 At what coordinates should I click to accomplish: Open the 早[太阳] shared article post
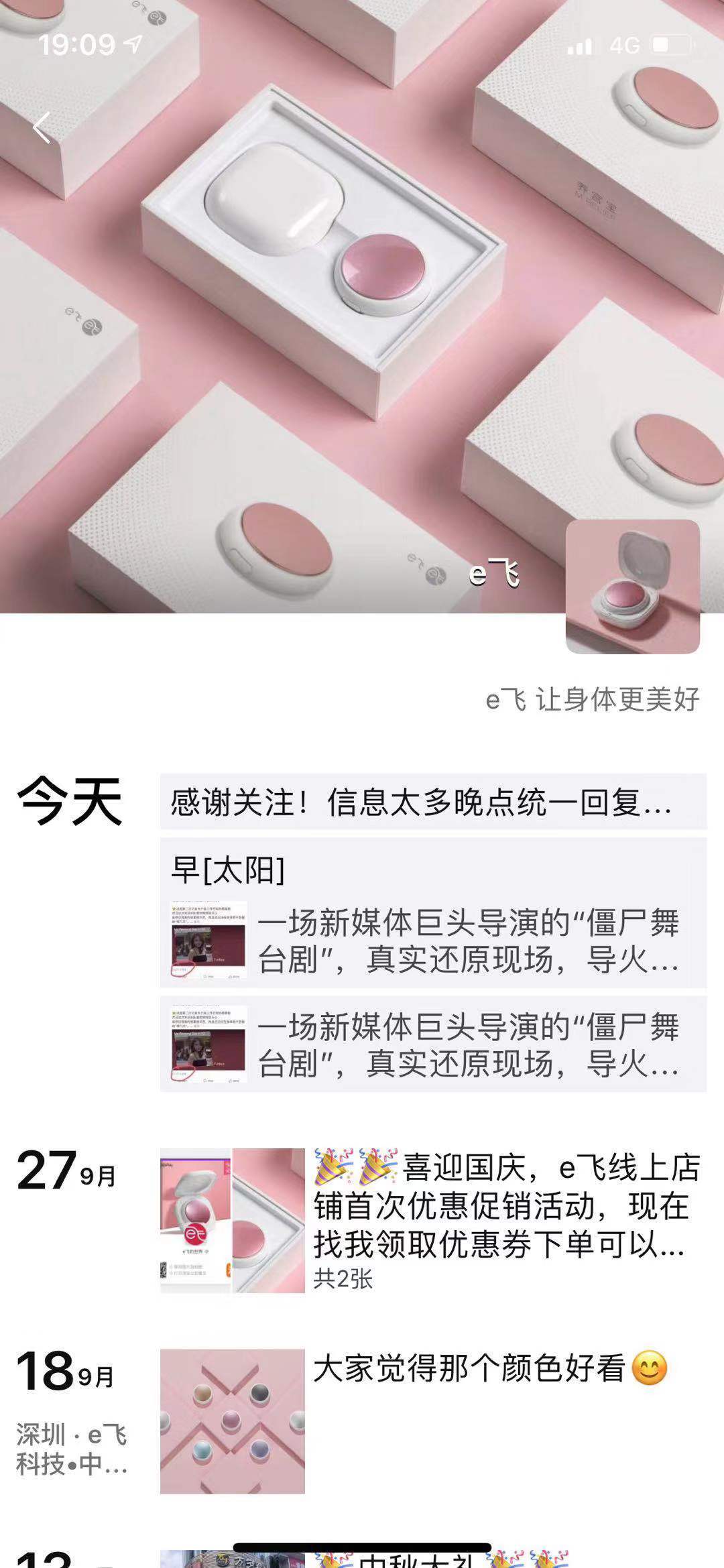(433, 912)
